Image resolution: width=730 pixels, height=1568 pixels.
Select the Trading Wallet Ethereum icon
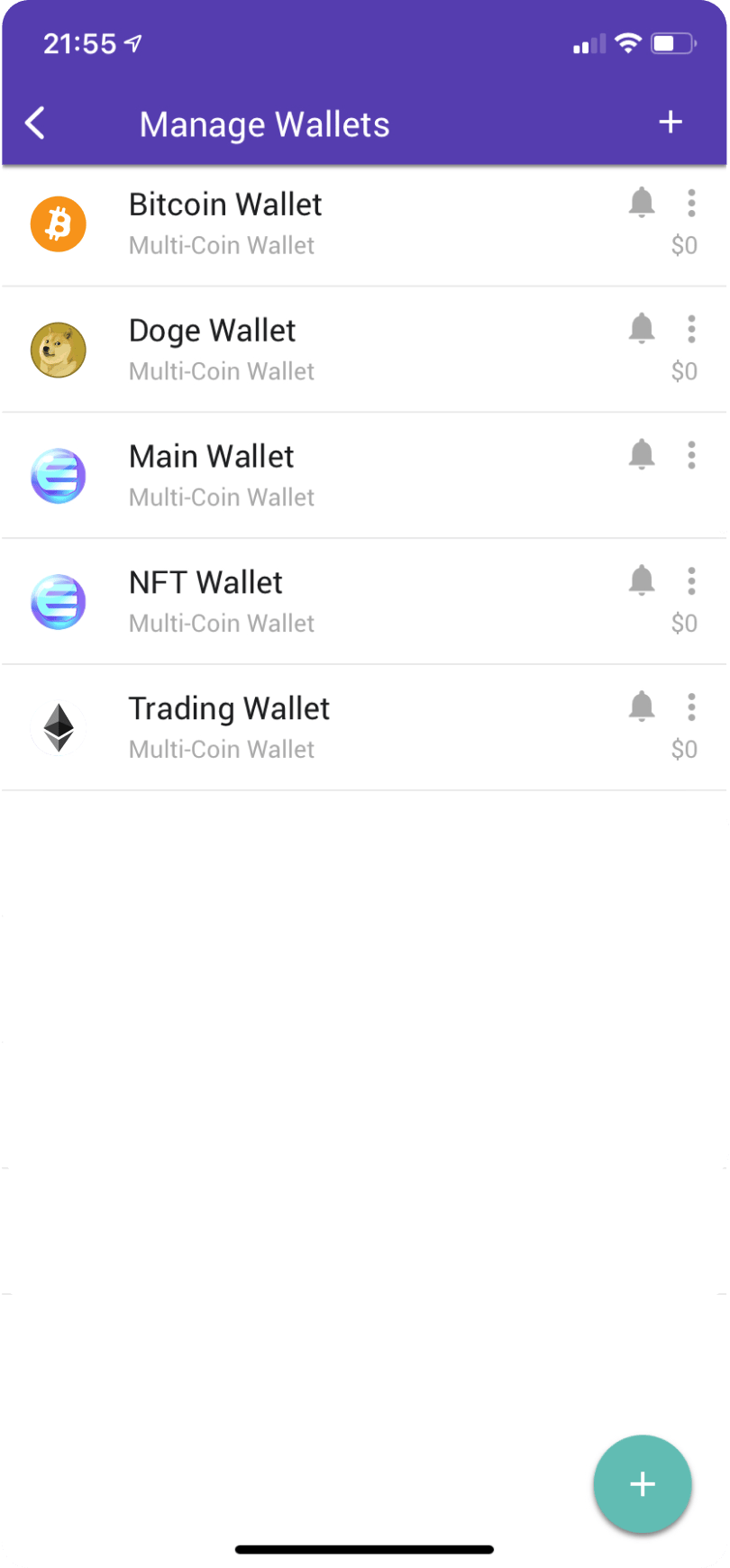58,727
